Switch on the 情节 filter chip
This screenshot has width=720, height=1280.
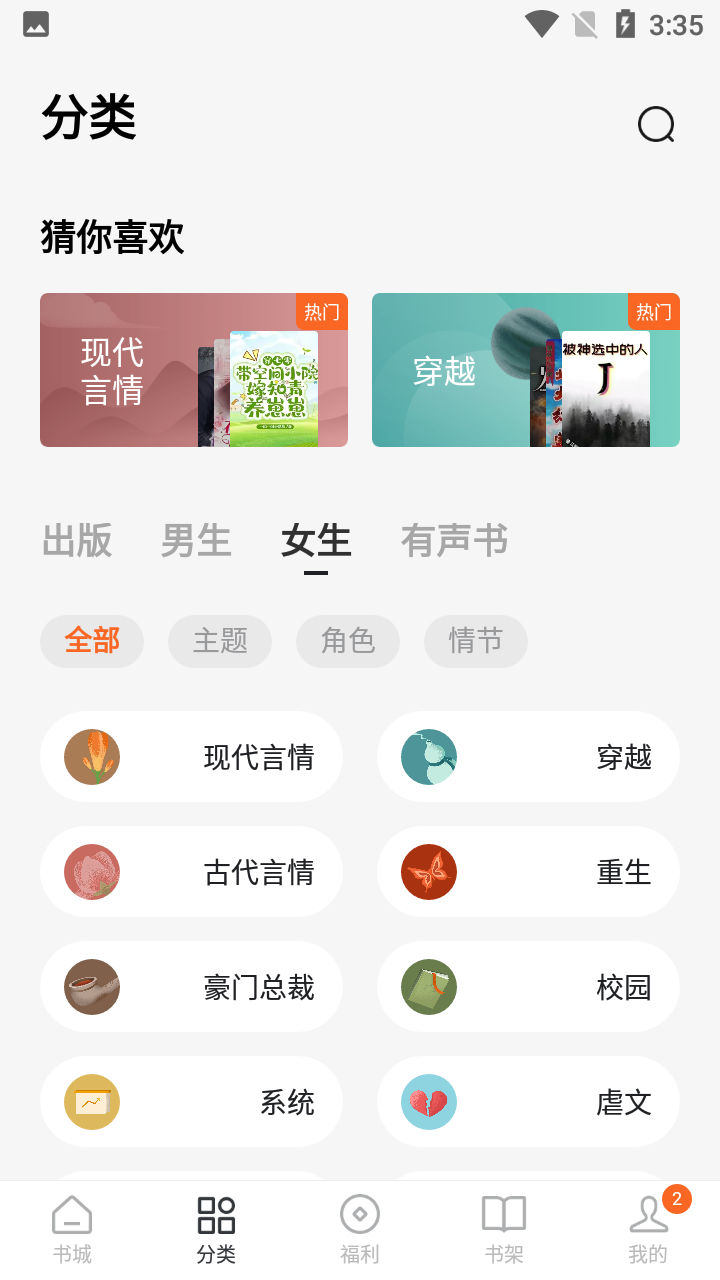pos(476,641)
